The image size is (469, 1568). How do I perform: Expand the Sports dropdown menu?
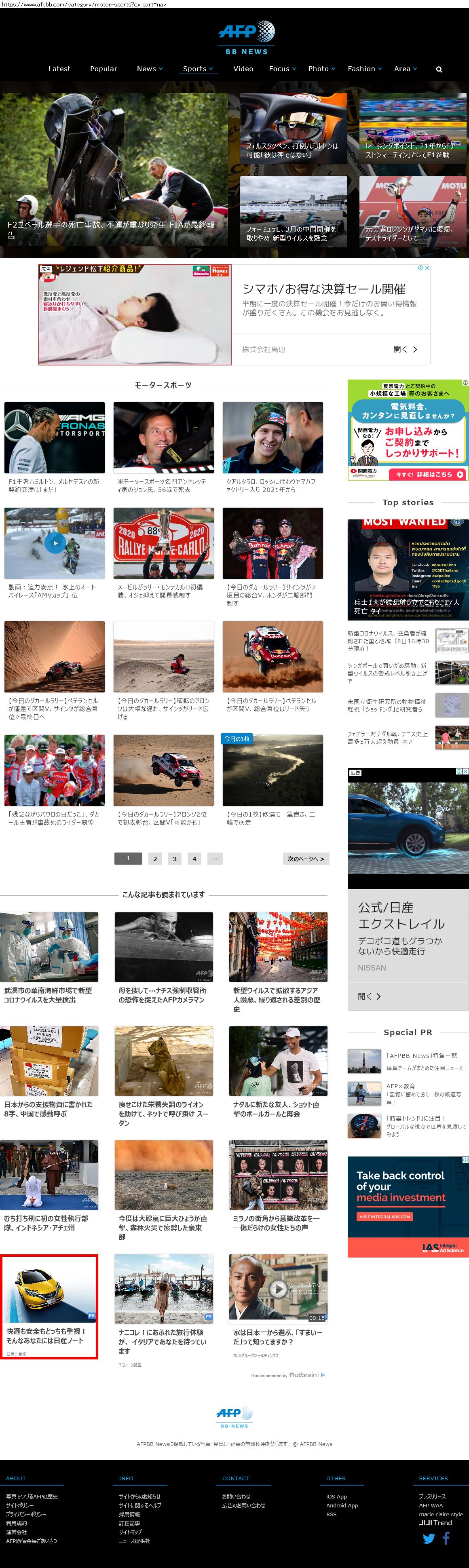point(198,69)
